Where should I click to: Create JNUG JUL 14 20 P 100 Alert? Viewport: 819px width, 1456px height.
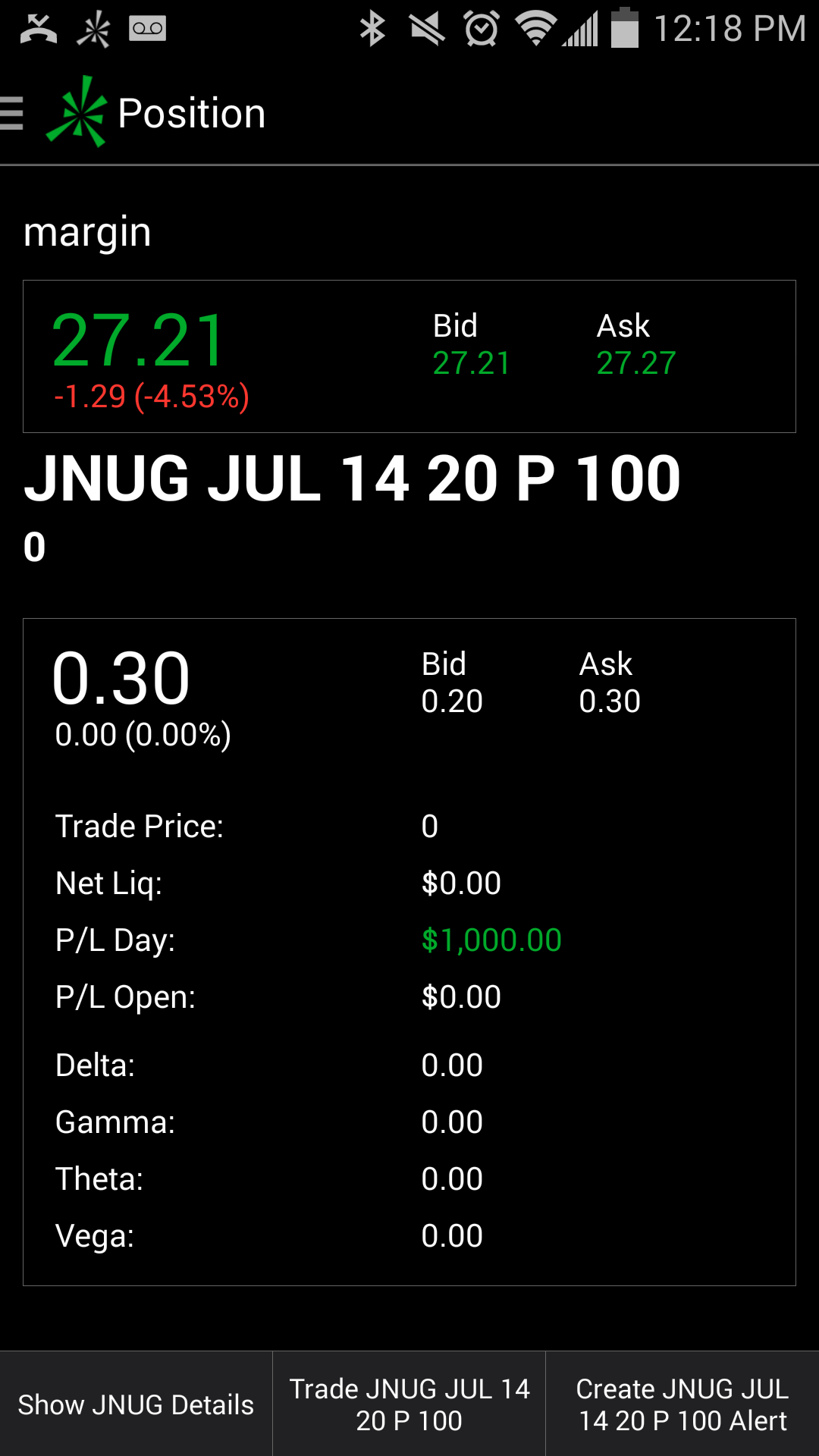(x=682, y=1404)
